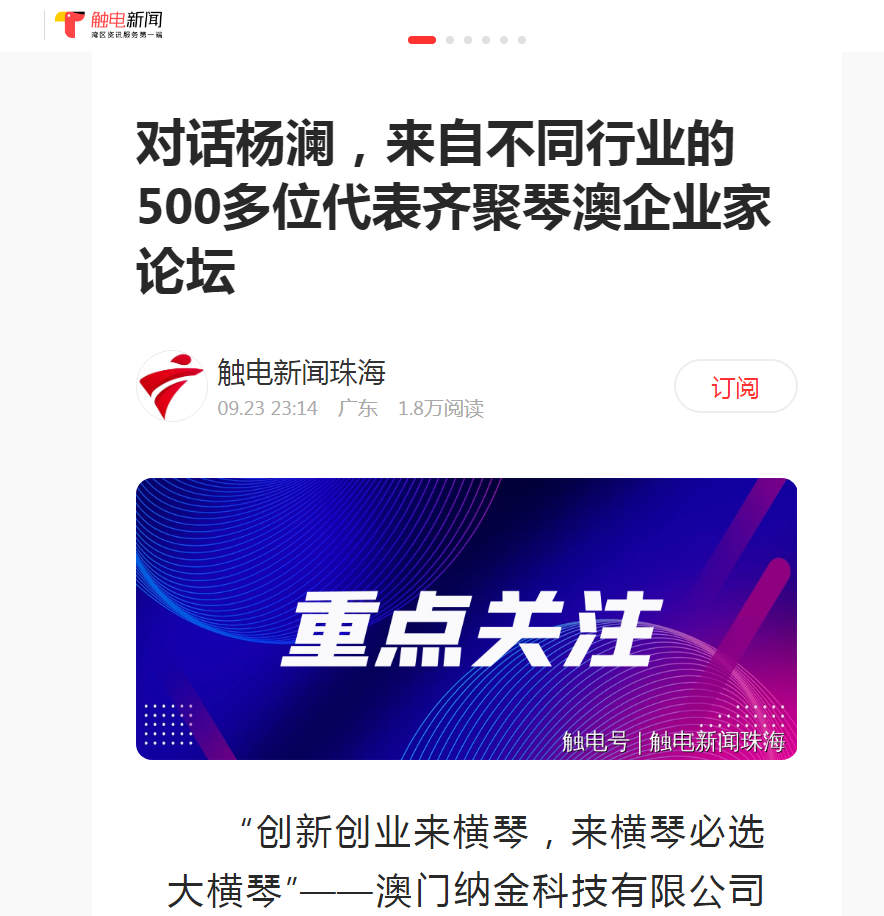Open the 触电新闻珠海 account name

pos(301,373)
